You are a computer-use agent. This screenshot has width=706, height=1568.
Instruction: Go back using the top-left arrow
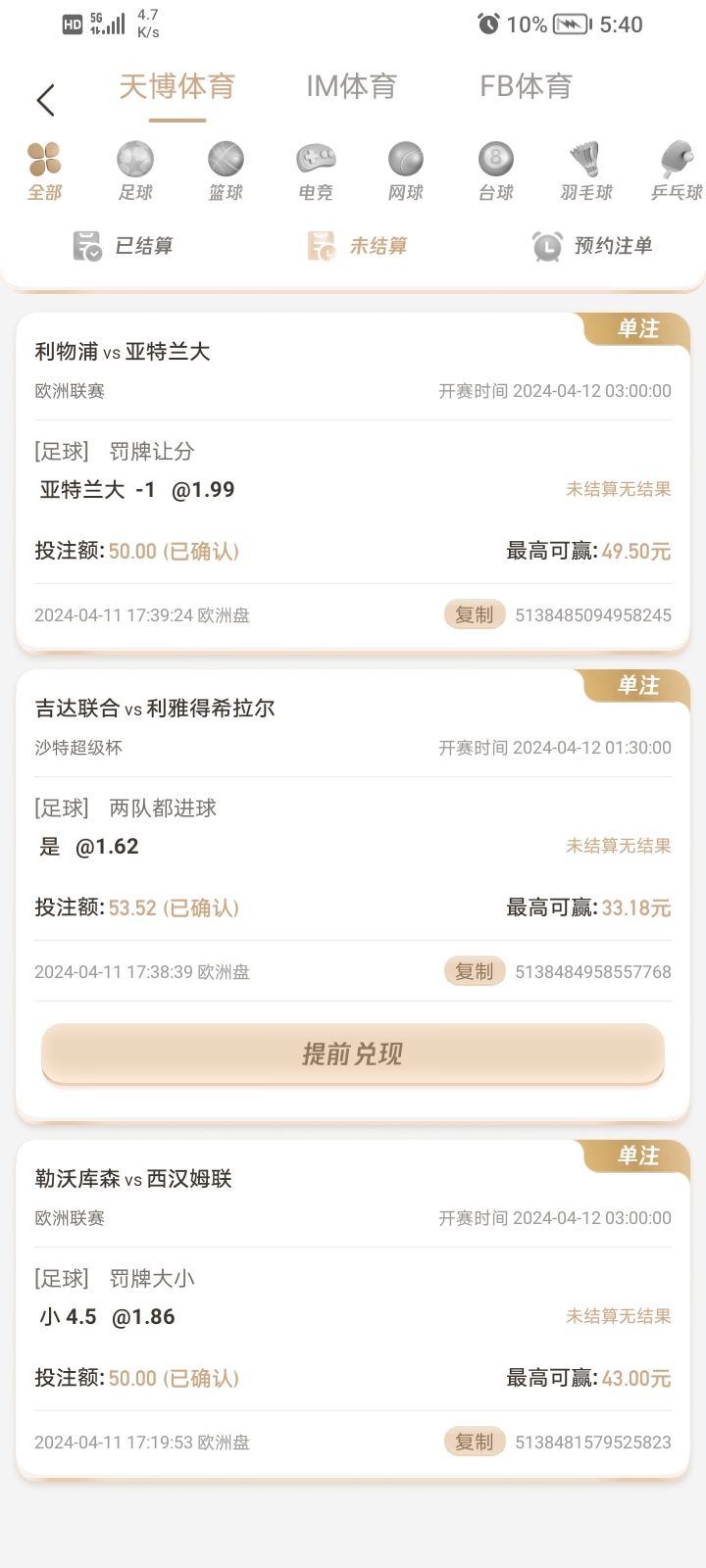tap(45, 99)
